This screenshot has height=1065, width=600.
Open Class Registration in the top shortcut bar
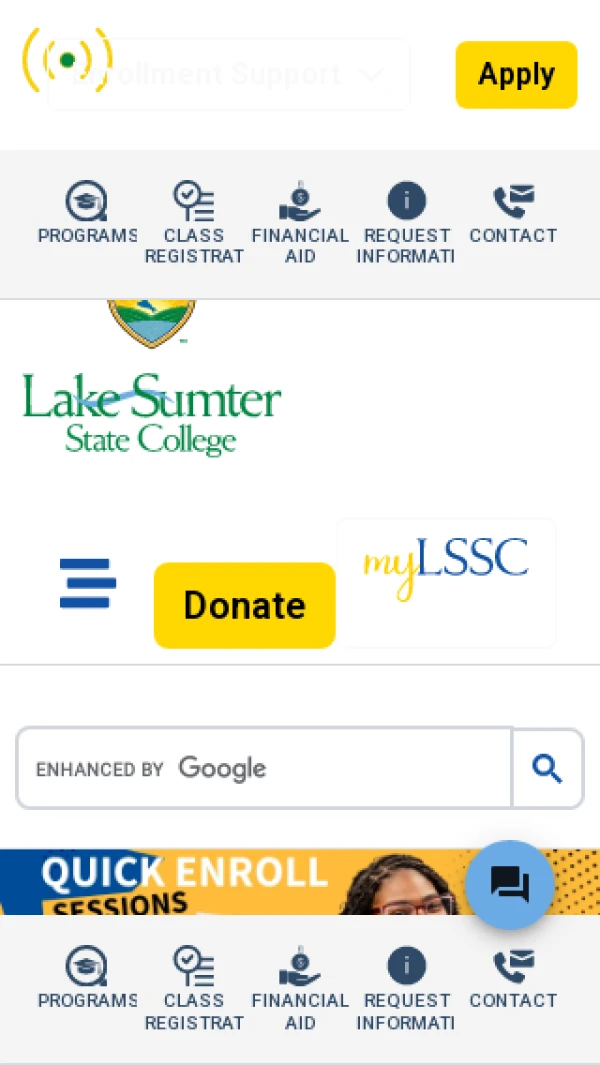coord(194,222)
